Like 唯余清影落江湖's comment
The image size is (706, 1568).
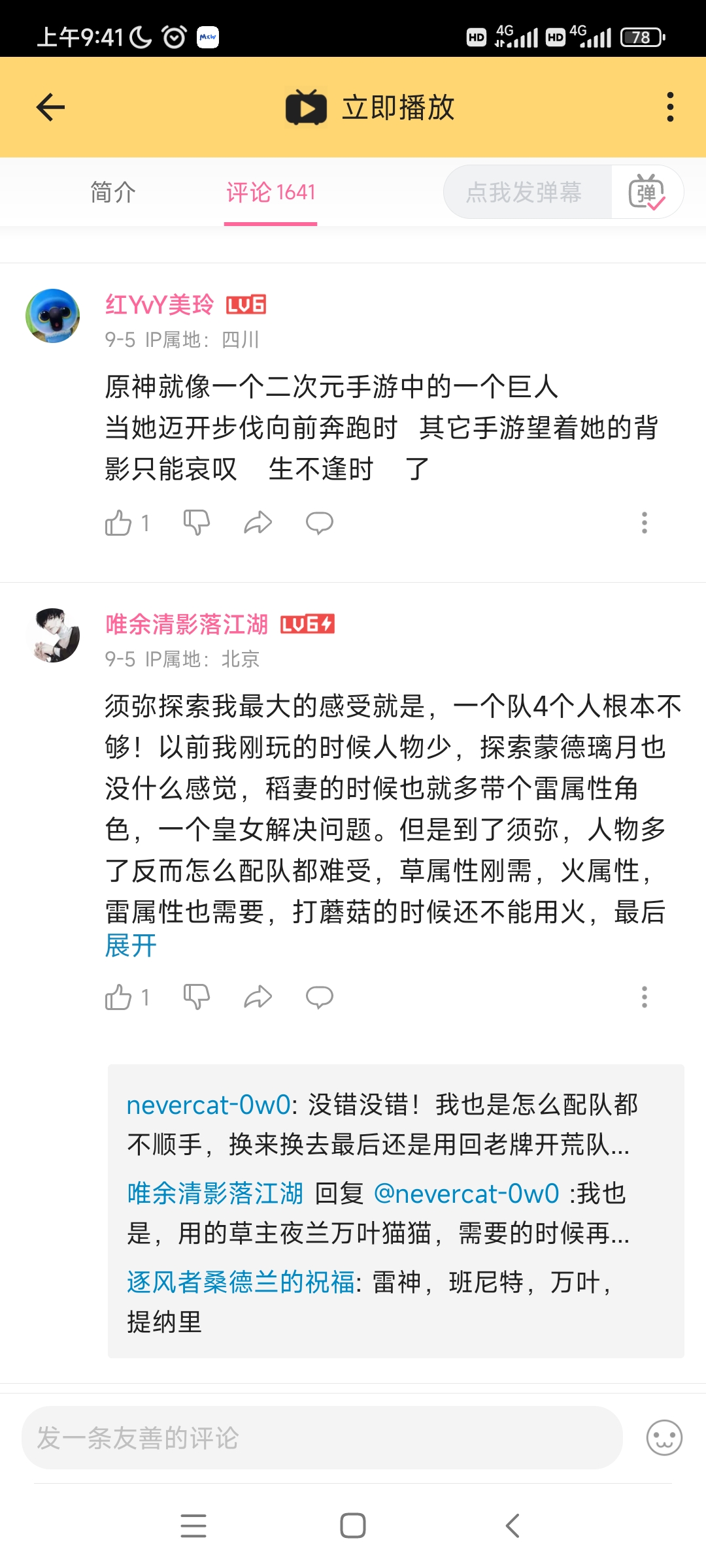119,998
